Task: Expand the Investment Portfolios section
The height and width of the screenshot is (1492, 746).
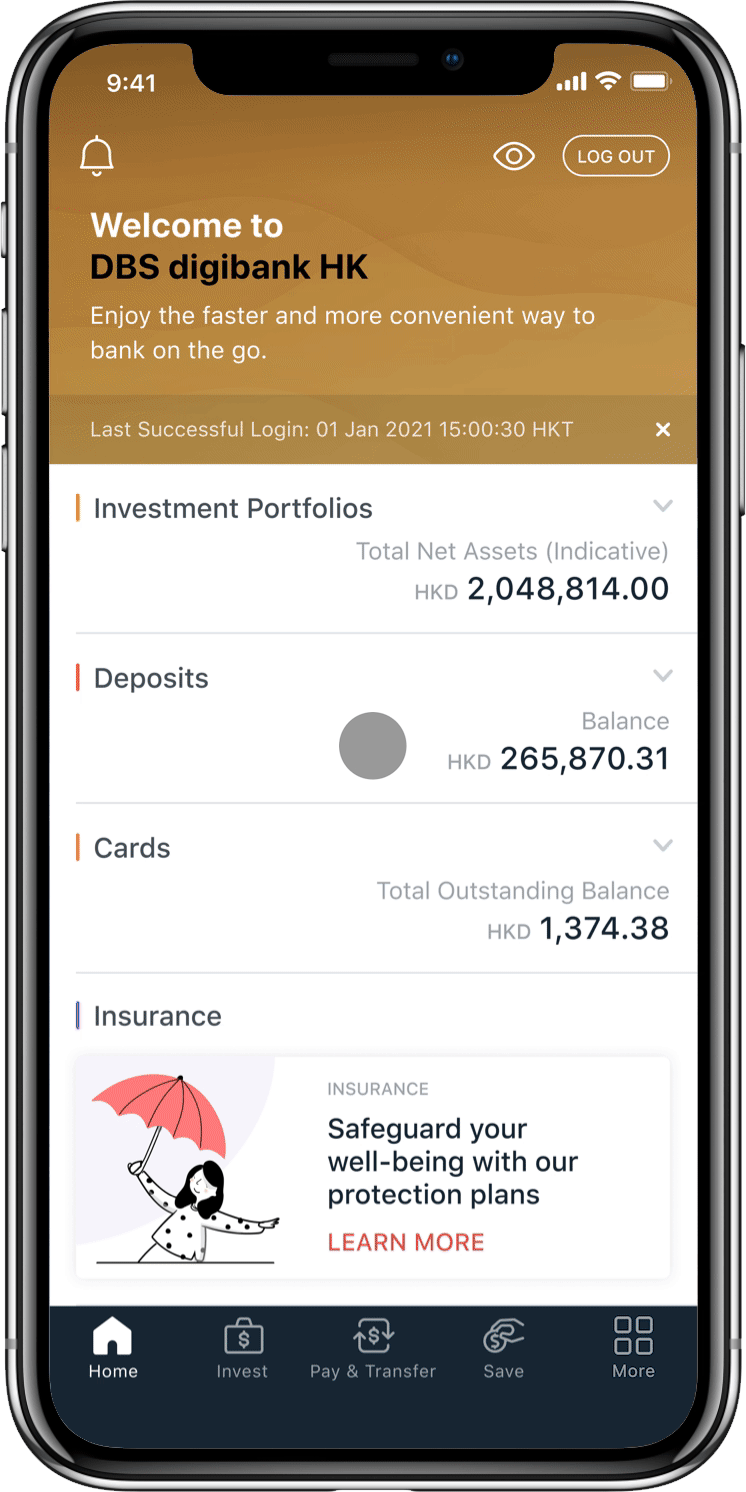Action: [662, 507]
